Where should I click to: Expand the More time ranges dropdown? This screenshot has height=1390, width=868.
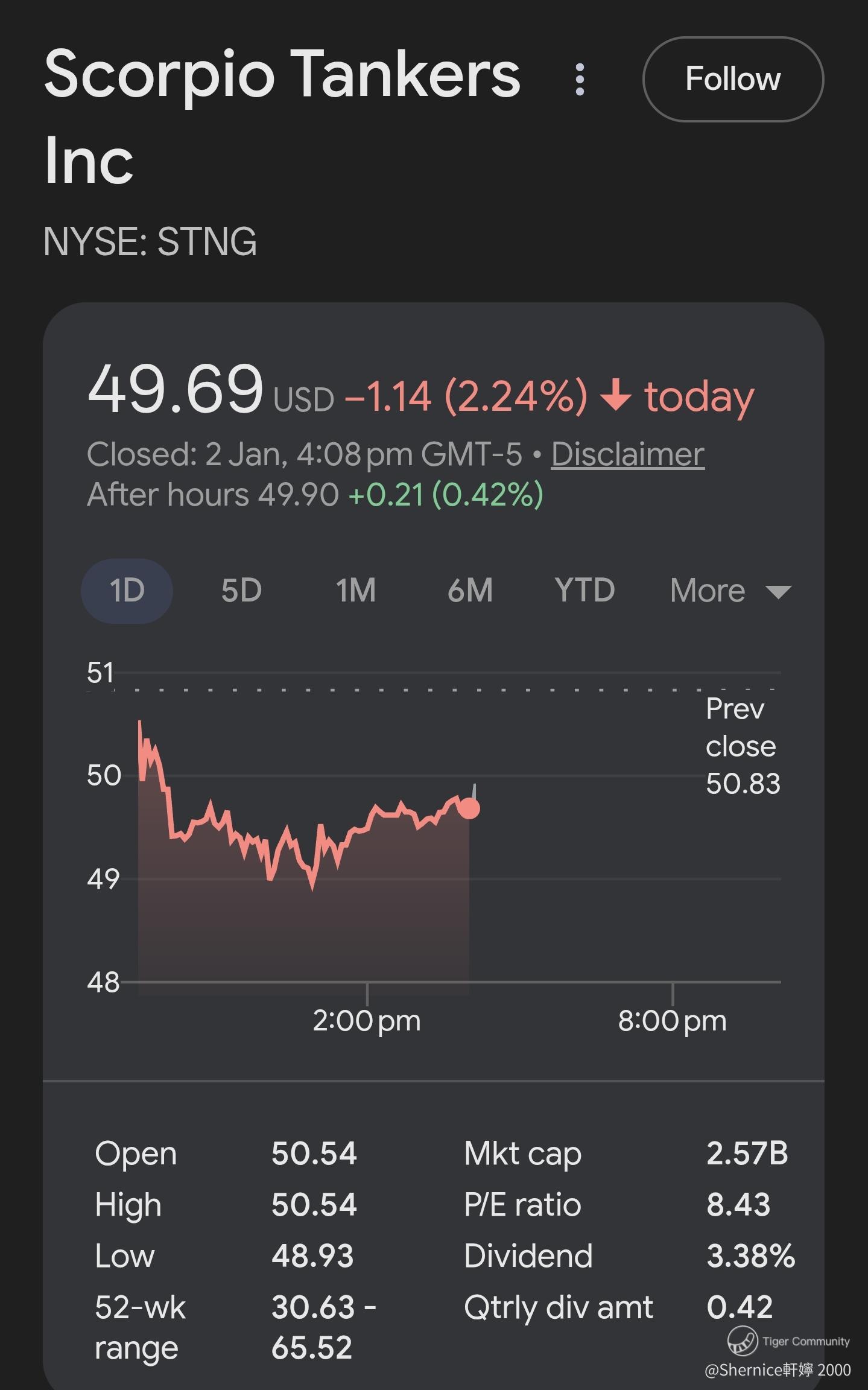[x=730, y=591]
